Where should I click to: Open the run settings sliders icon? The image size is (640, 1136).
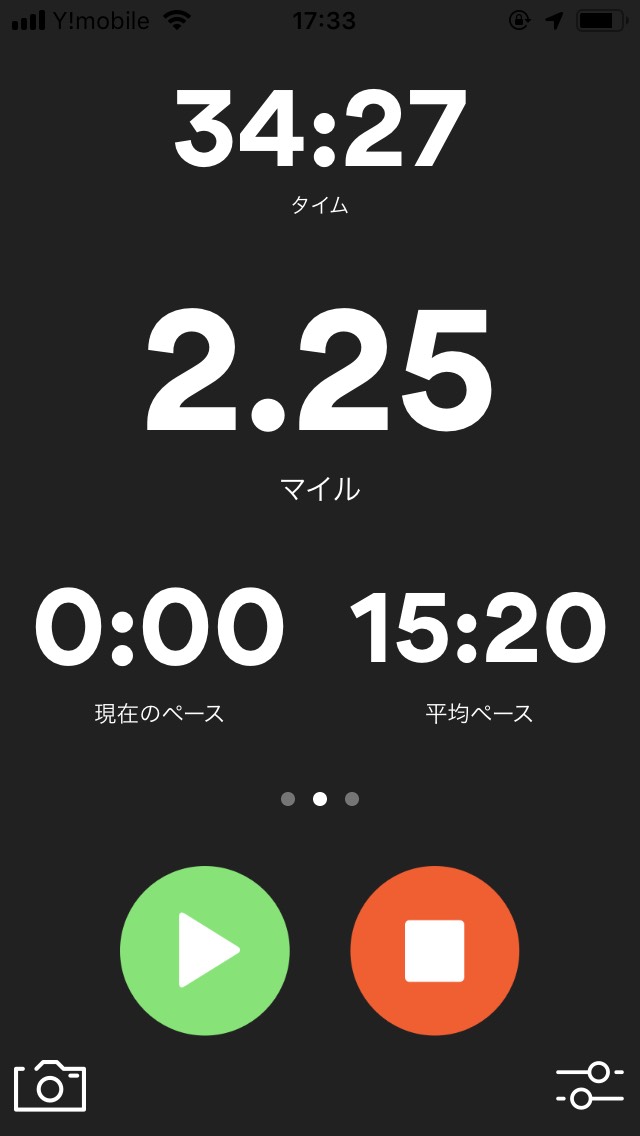[x=589, y=1085]
